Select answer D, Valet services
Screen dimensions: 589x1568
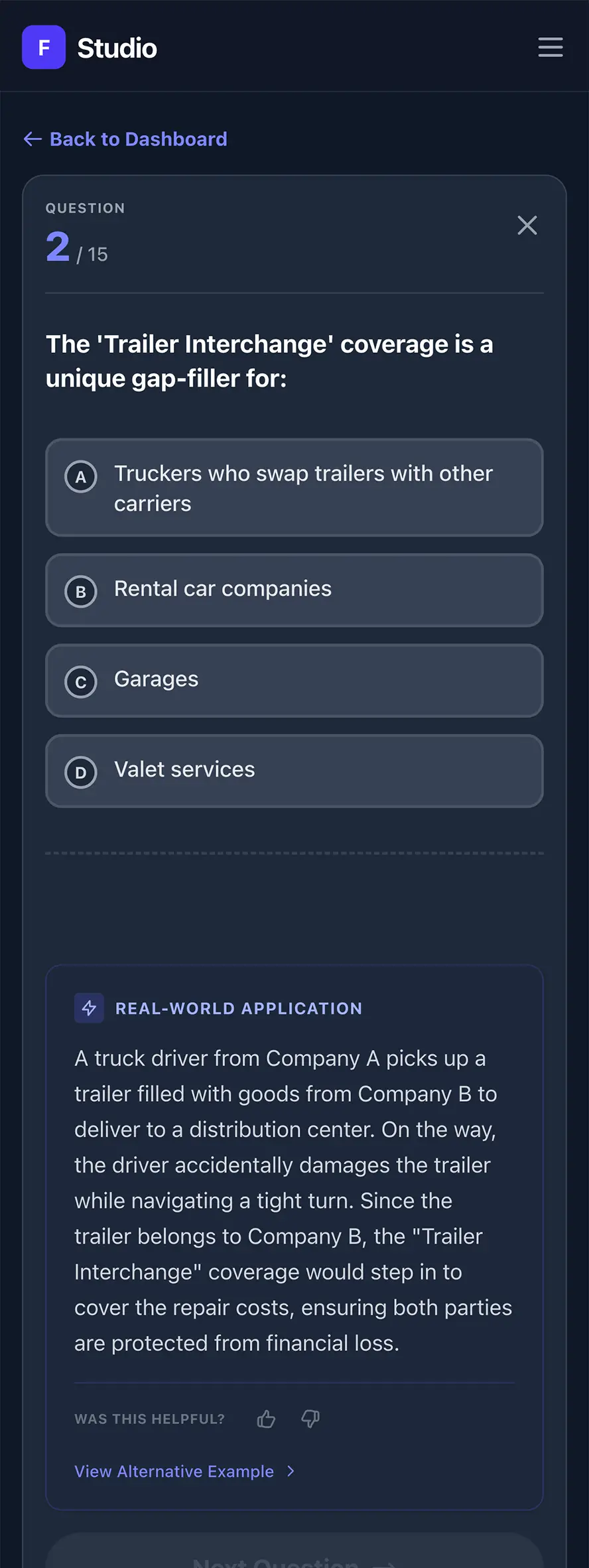294,771
